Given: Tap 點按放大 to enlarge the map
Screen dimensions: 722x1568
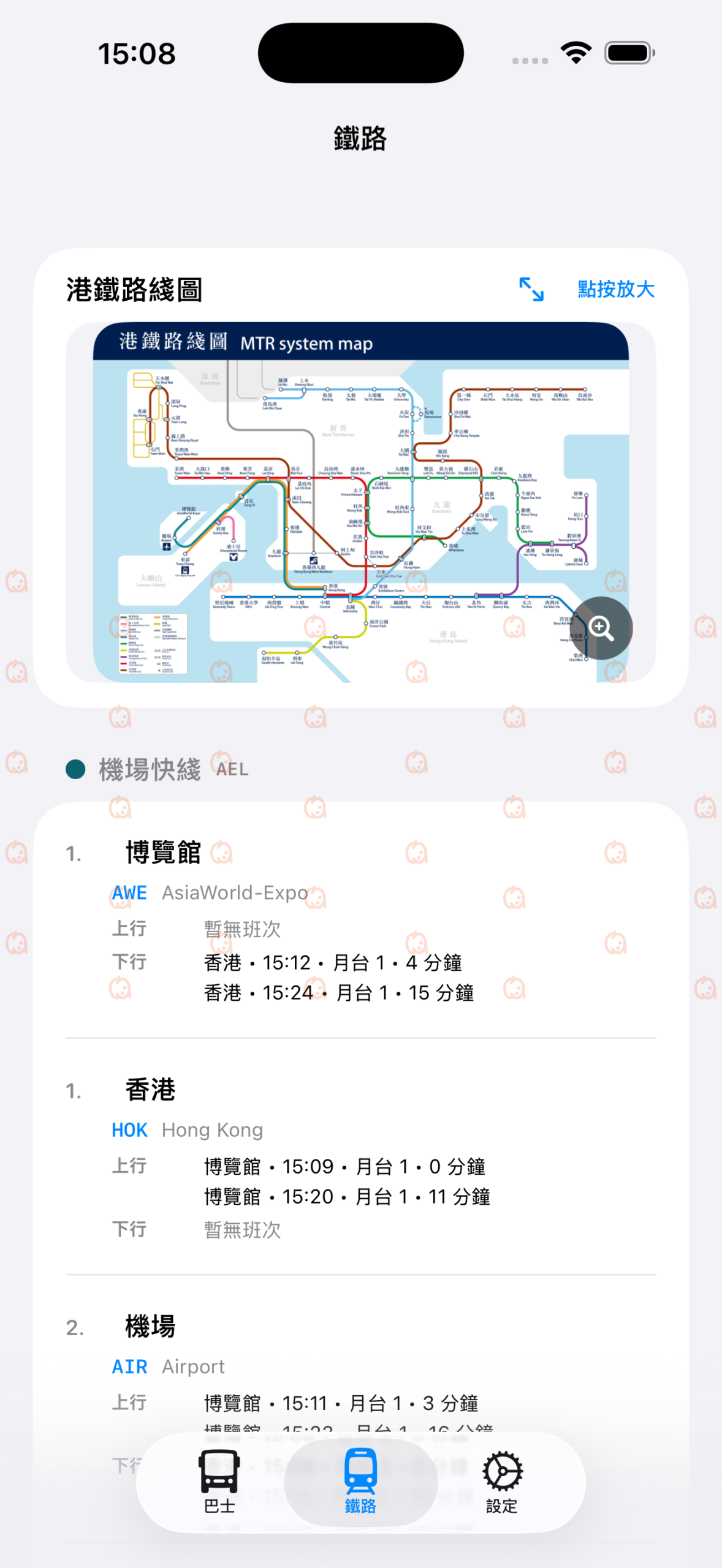Looking at the screenshot, I should (615, 289).
